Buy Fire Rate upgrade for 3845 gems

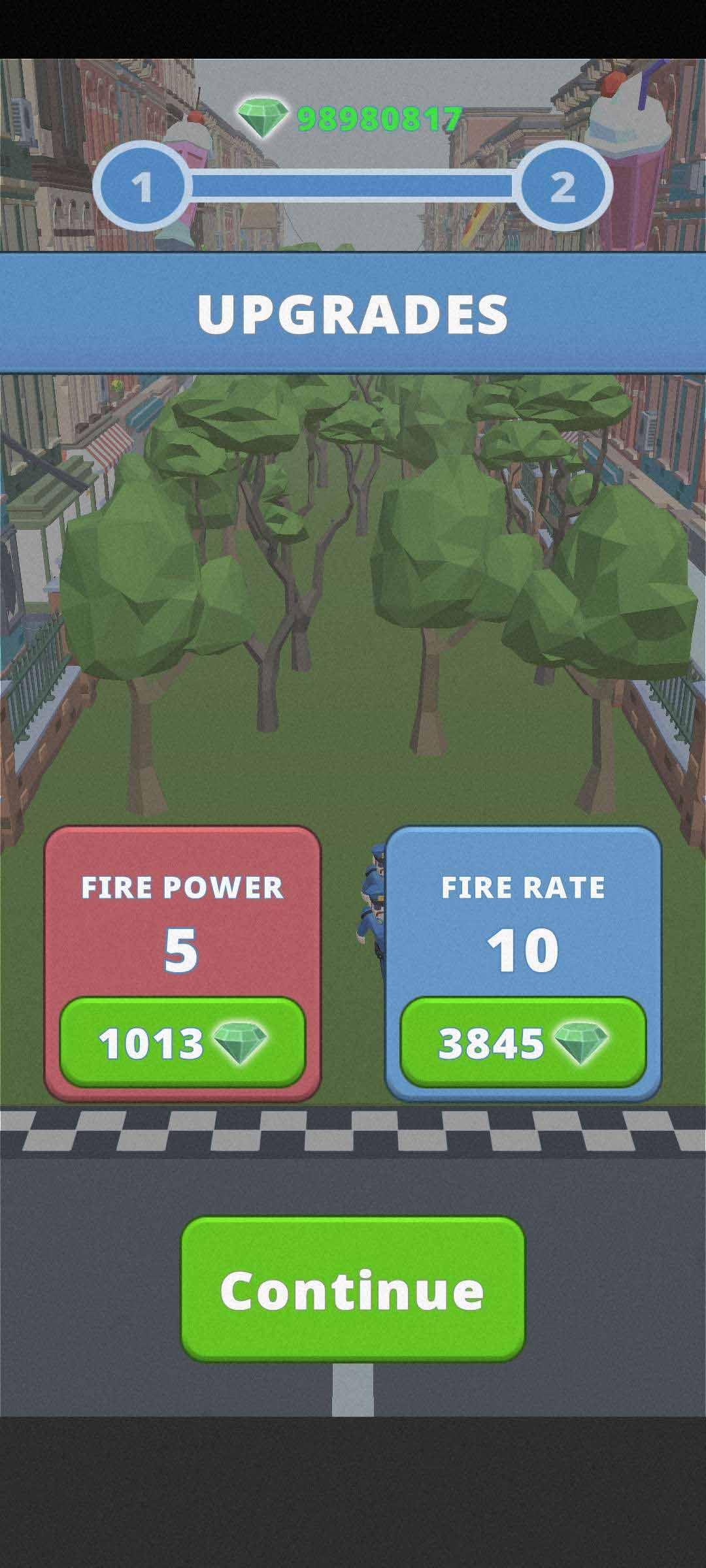tap(523, 1042)
